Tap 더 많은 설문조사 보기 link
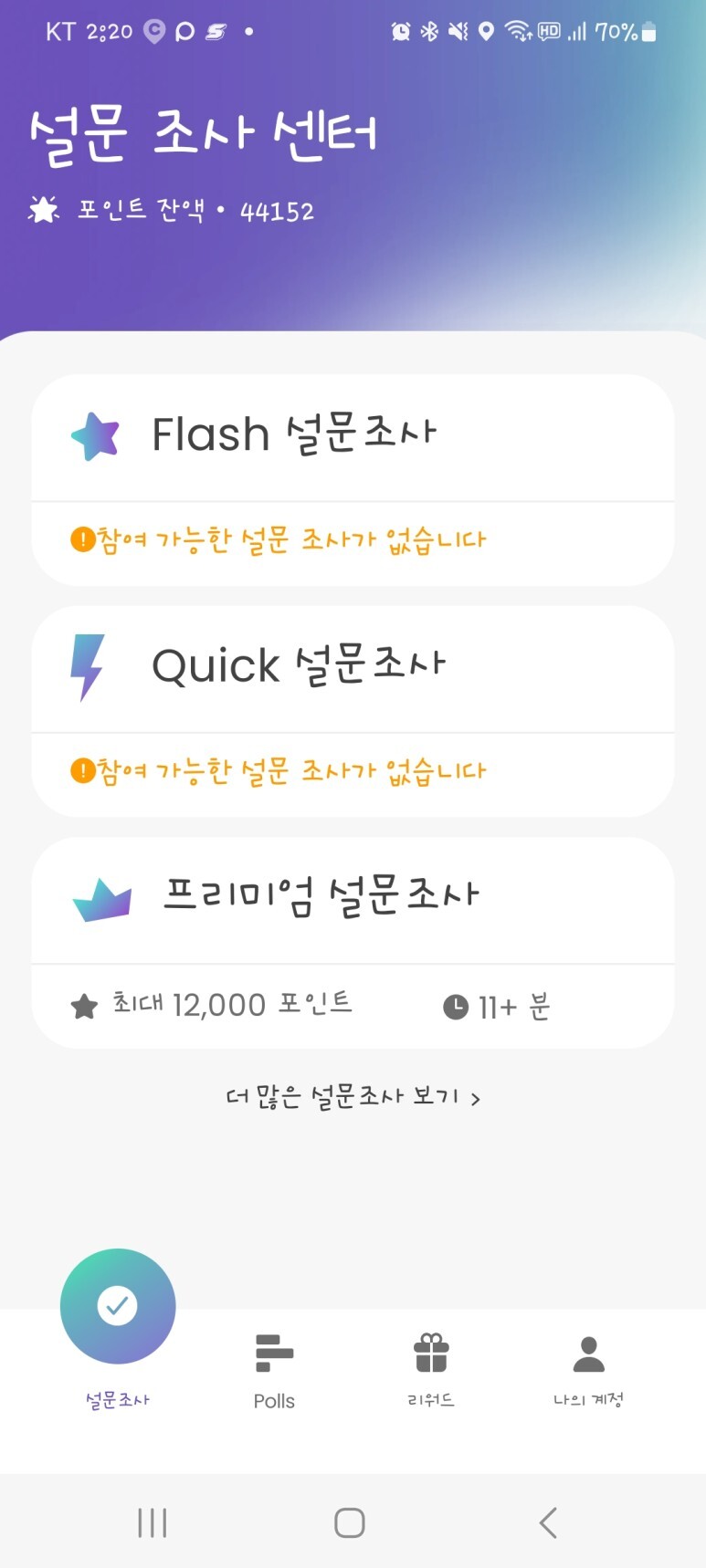Image resolution: width=706 pixels, height=1568 pixels. point(353,1096)
